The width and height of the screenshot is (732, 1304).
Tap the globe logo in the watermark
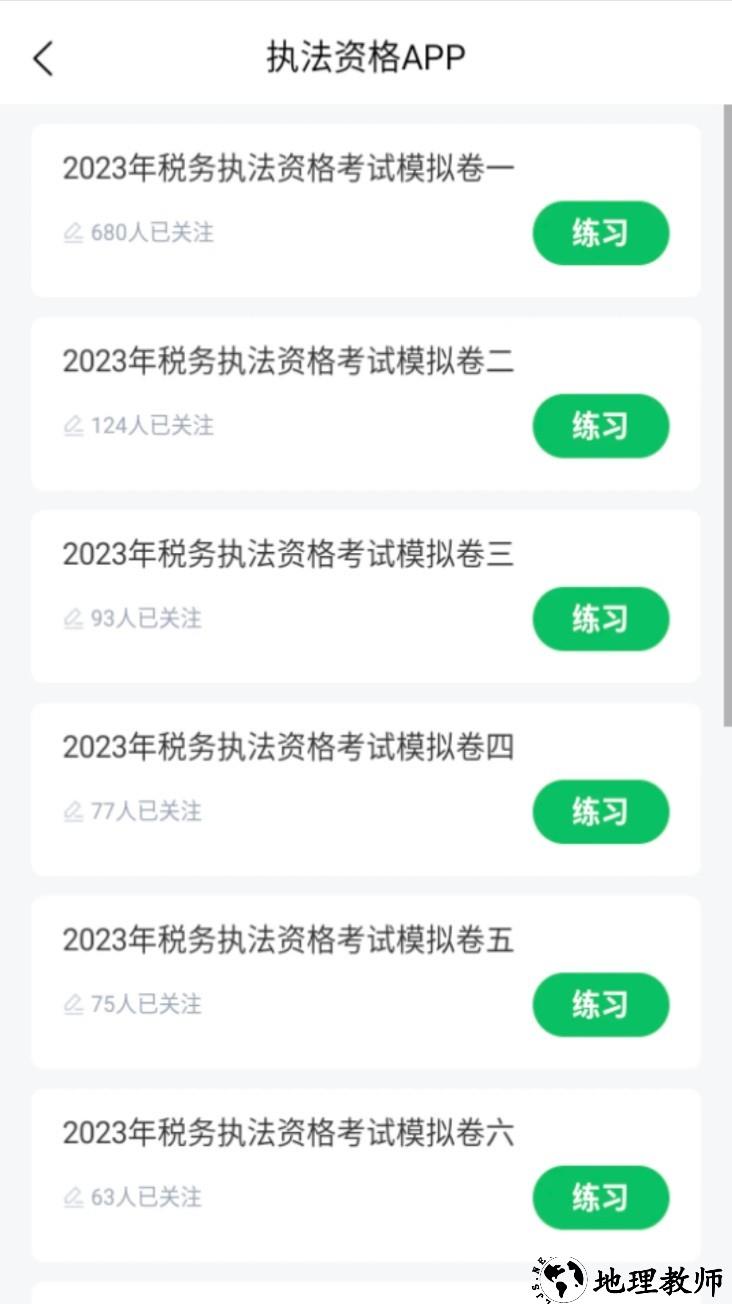(x=564, y=1274)
